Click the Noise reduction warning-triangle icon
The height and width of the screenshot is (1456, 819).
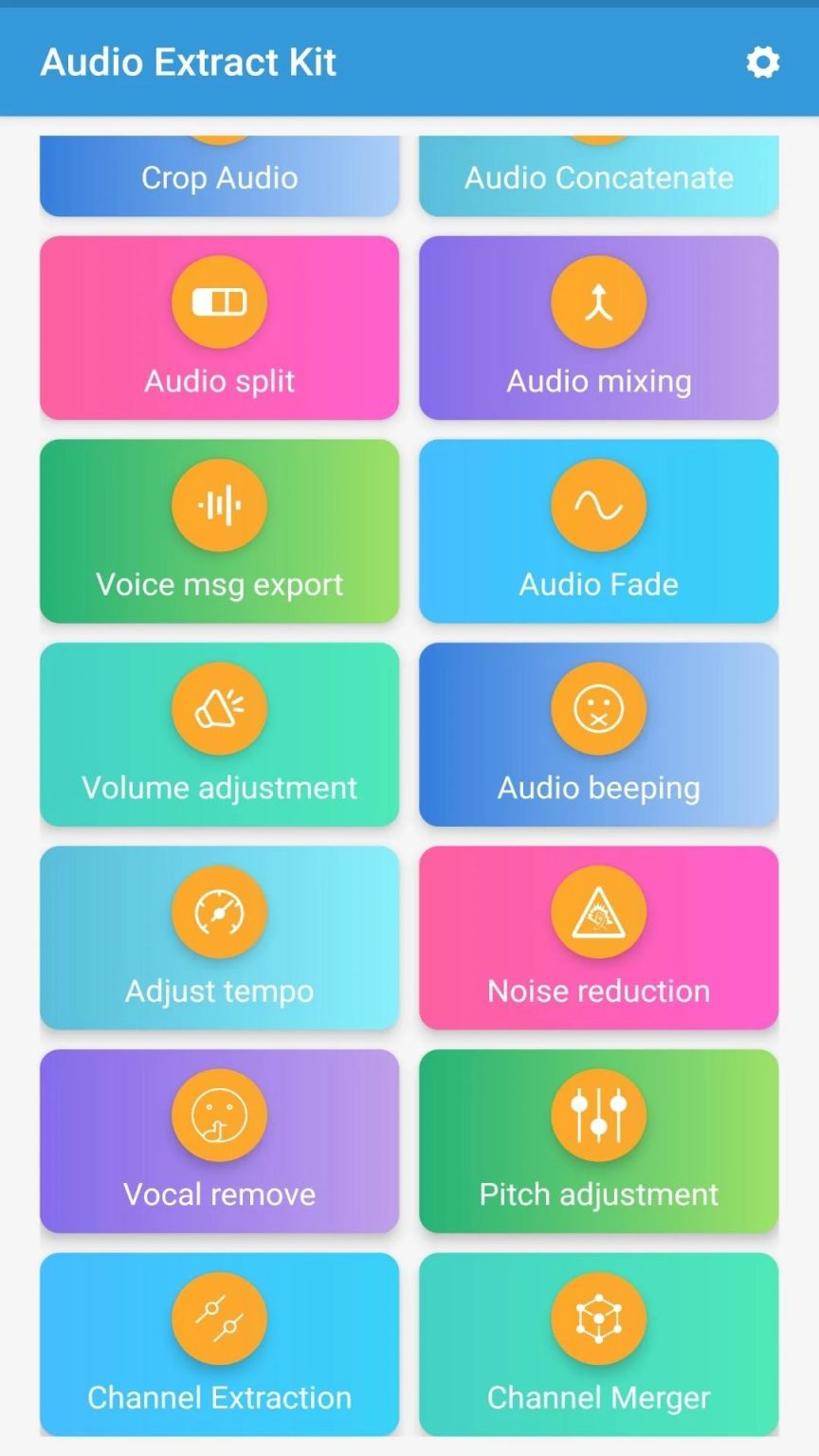click(598, 911)
